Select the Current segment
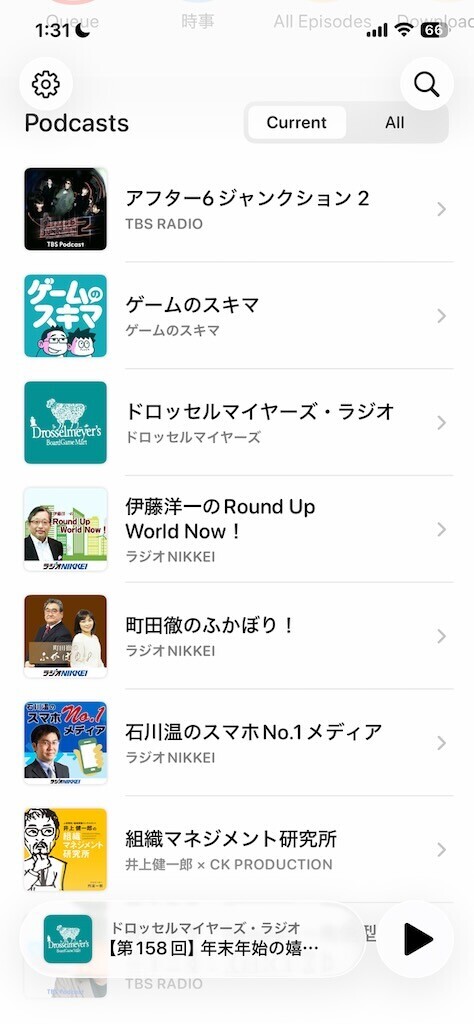474x1024 pixels. click(297, 122)
